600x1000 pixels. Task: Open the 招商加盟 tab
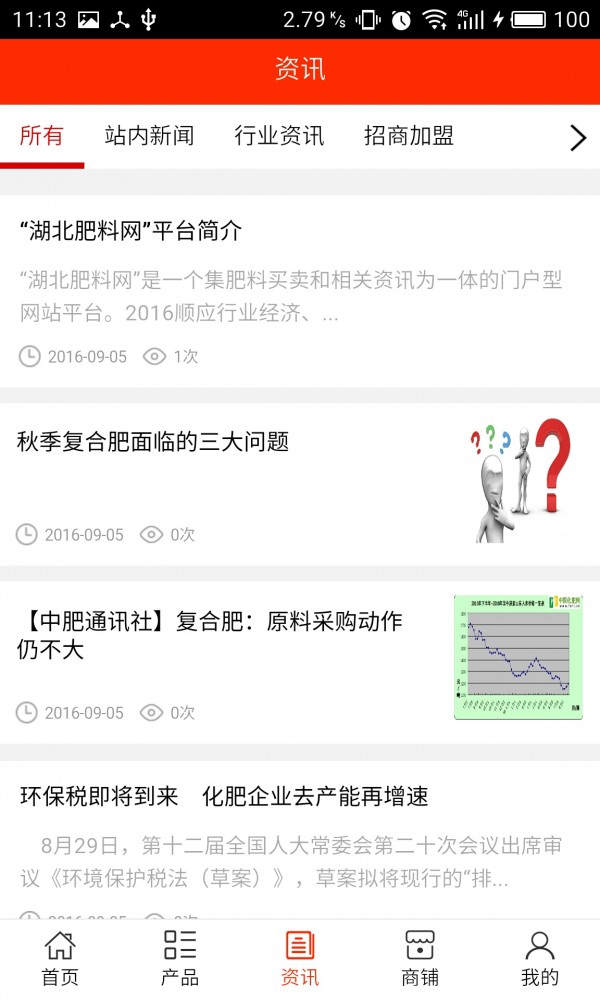(x=409, y=137)
